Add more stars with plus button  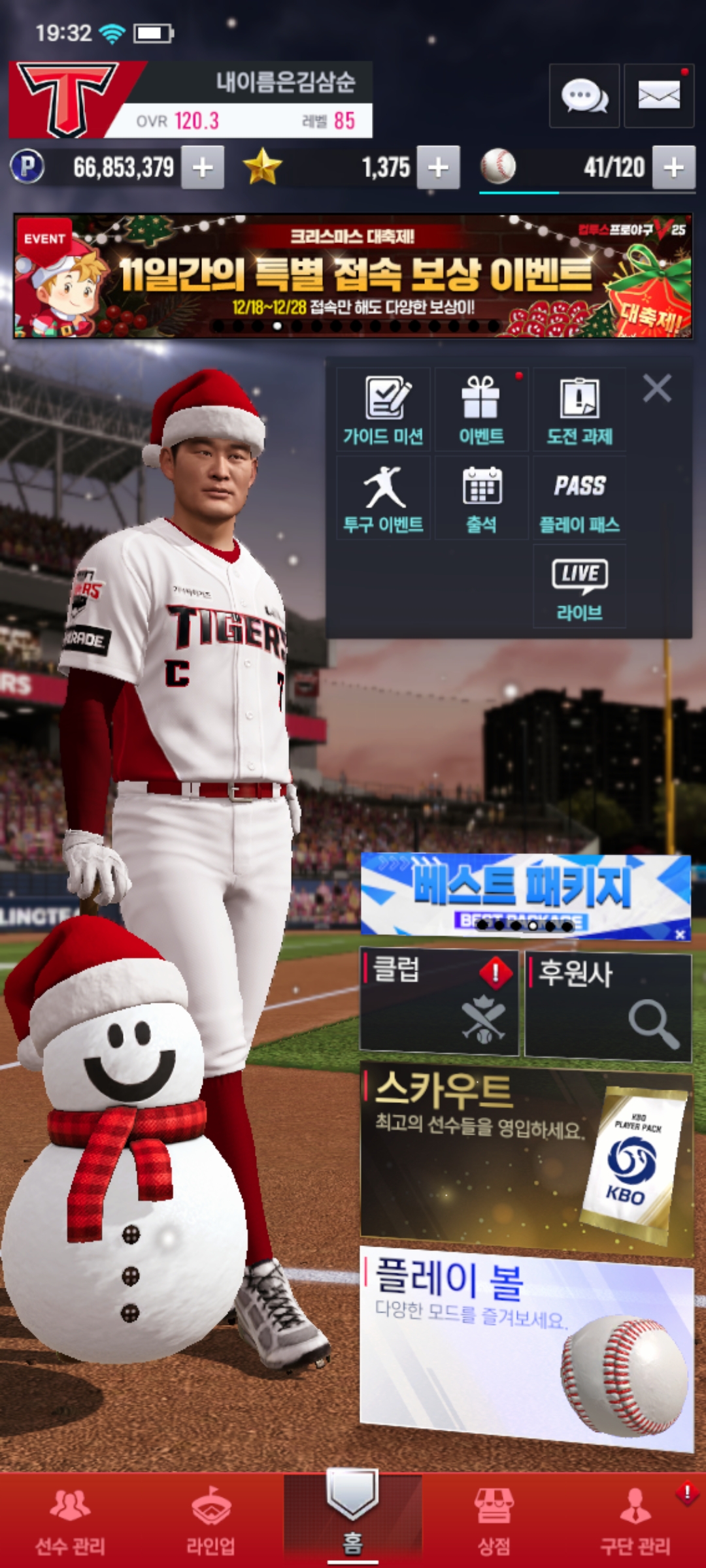[438, 168]
